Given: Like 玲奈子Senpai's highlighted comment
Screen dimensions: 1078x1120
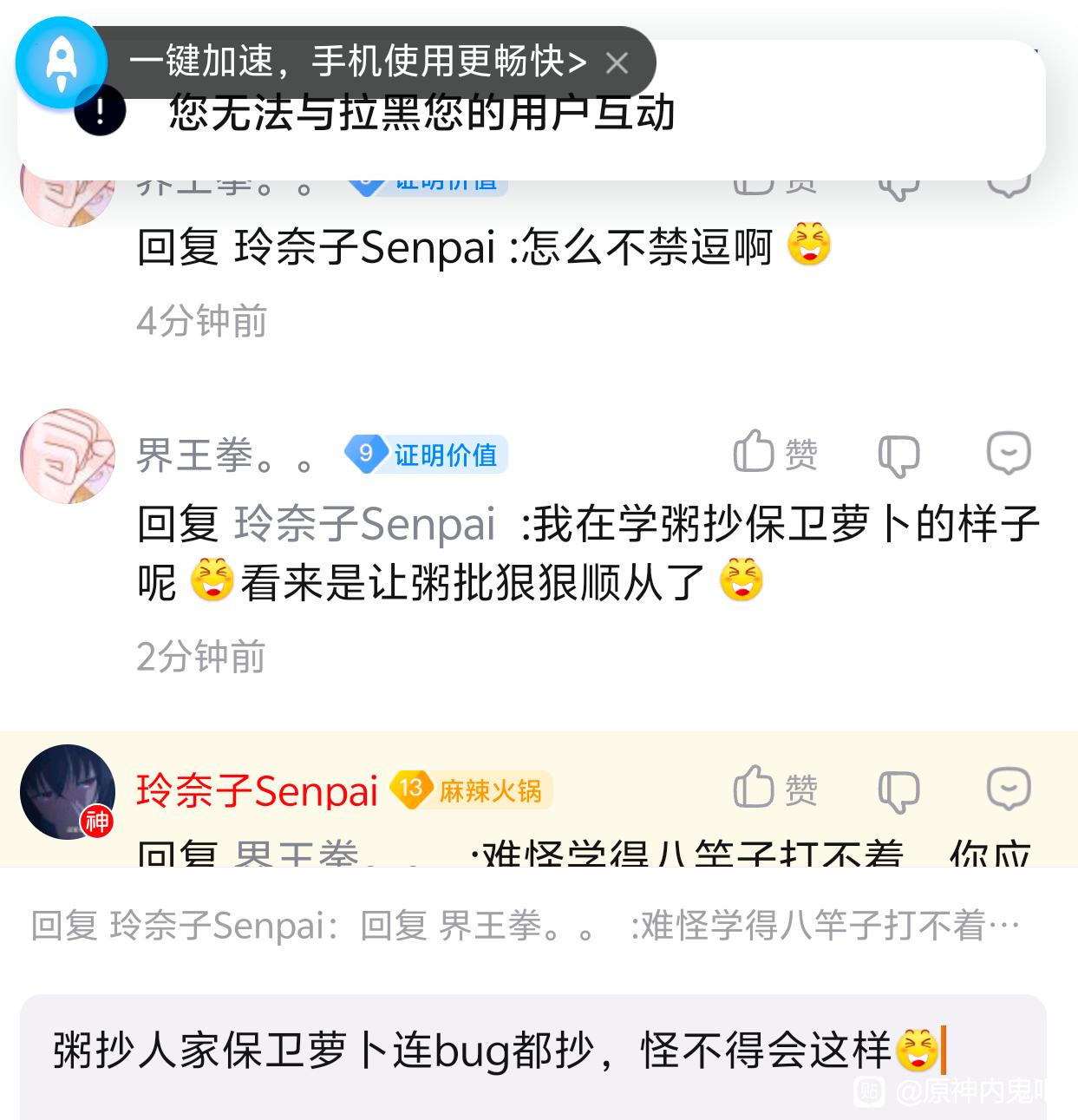Looking at the screenshot, I should (x=774, y=789).
